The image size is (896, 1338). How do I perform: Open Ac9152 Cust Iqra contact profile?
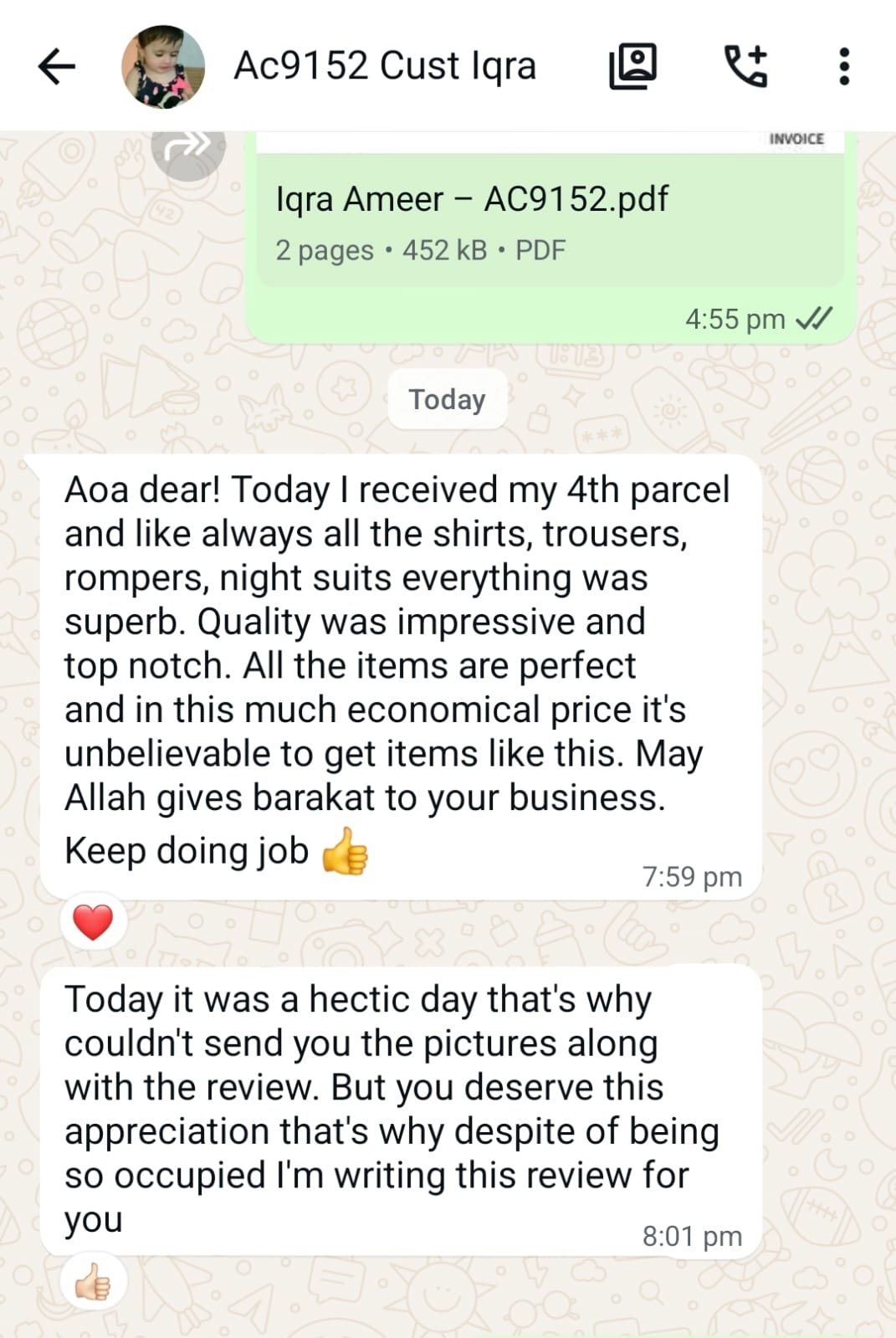(x=384, y=66)
